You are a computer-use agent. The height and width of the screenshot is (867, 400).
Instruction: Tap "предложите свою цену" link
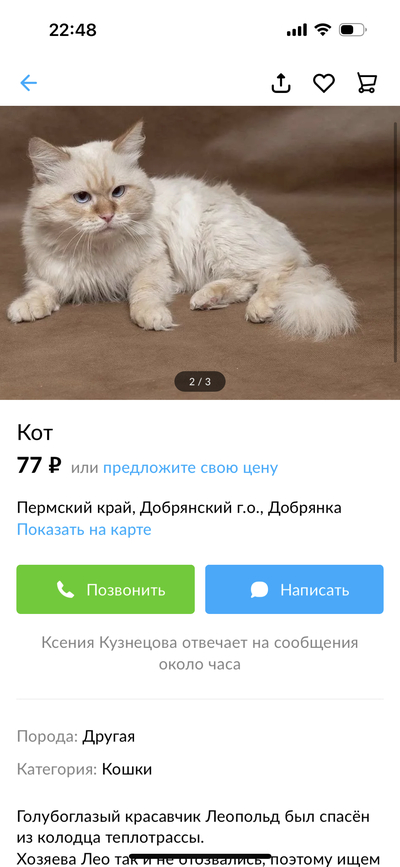[x=190, y=468]
